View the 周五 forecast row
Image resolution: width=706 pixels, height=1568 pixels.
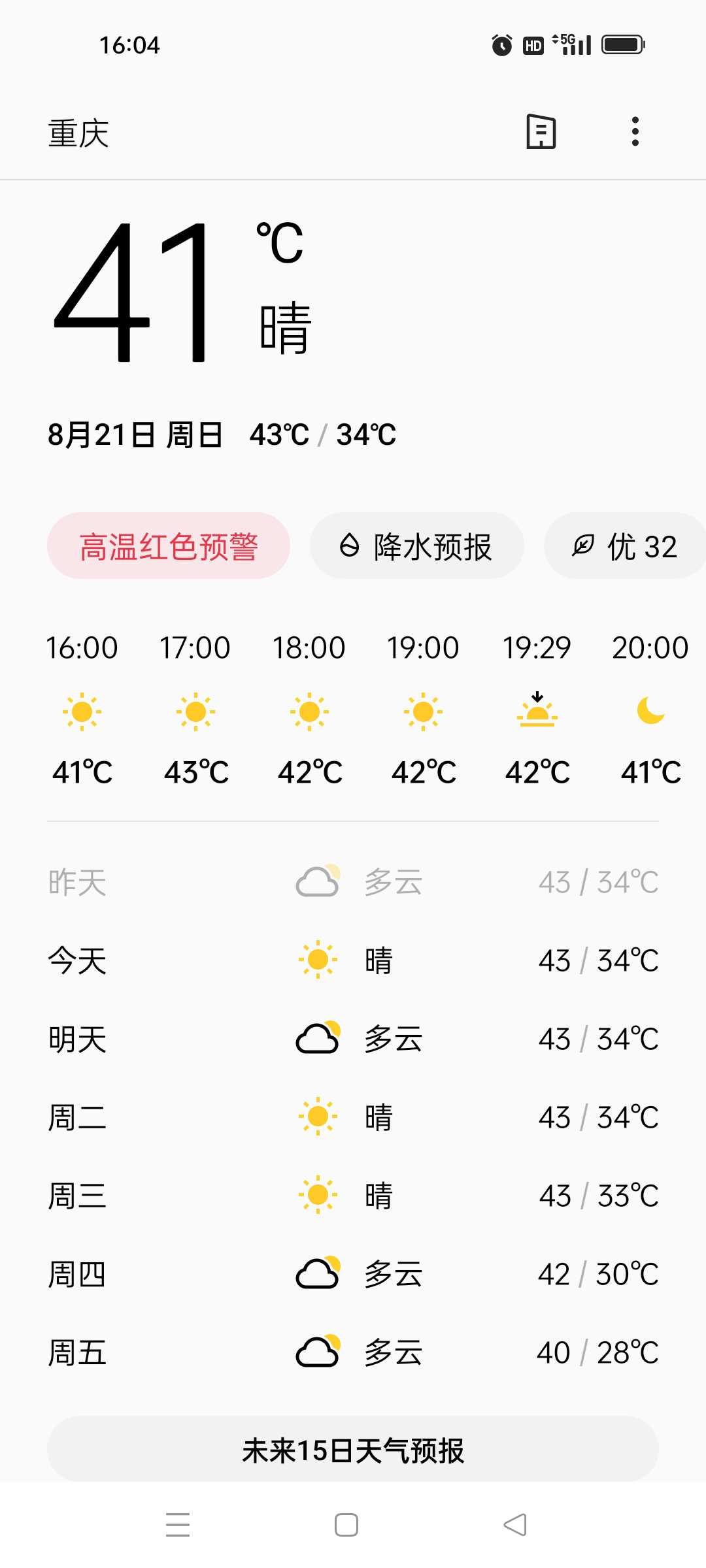pyautogui.click(x=353, y=1352)
